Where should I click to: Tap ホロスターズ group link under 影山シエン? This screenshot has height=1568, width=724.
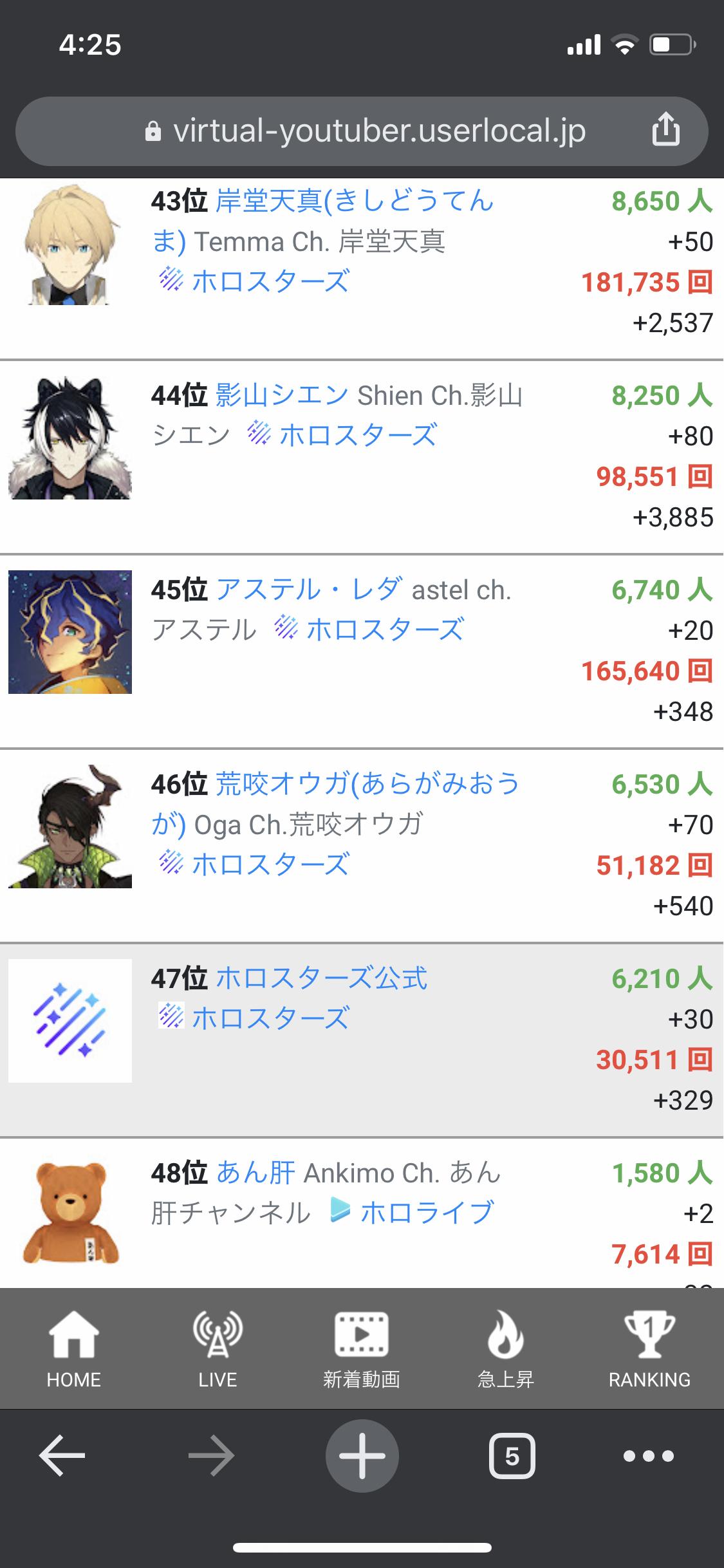[358, 435]
